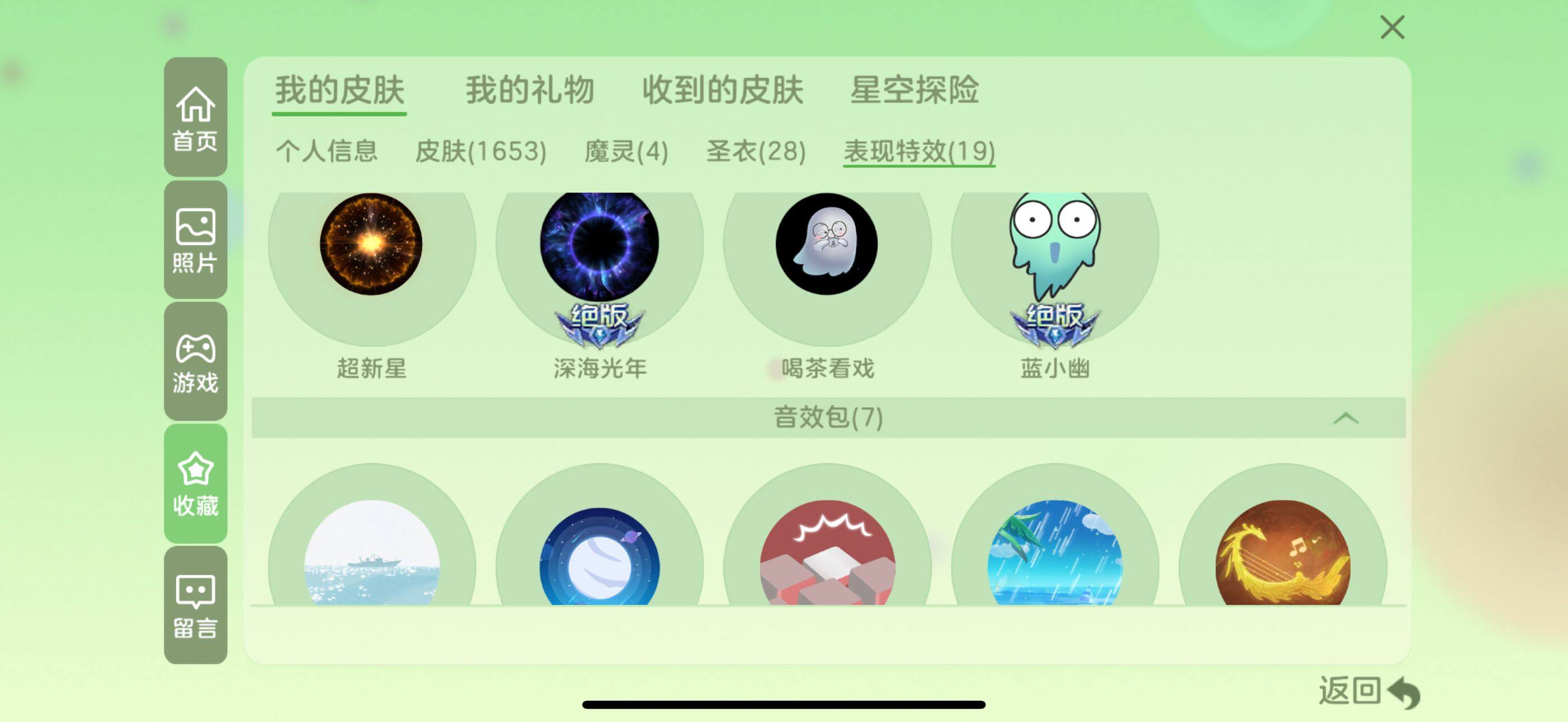This screenshot has width=1568, height=722.
Task: Show 个人信息 sub-tab
Action: [x=327, y=151]
